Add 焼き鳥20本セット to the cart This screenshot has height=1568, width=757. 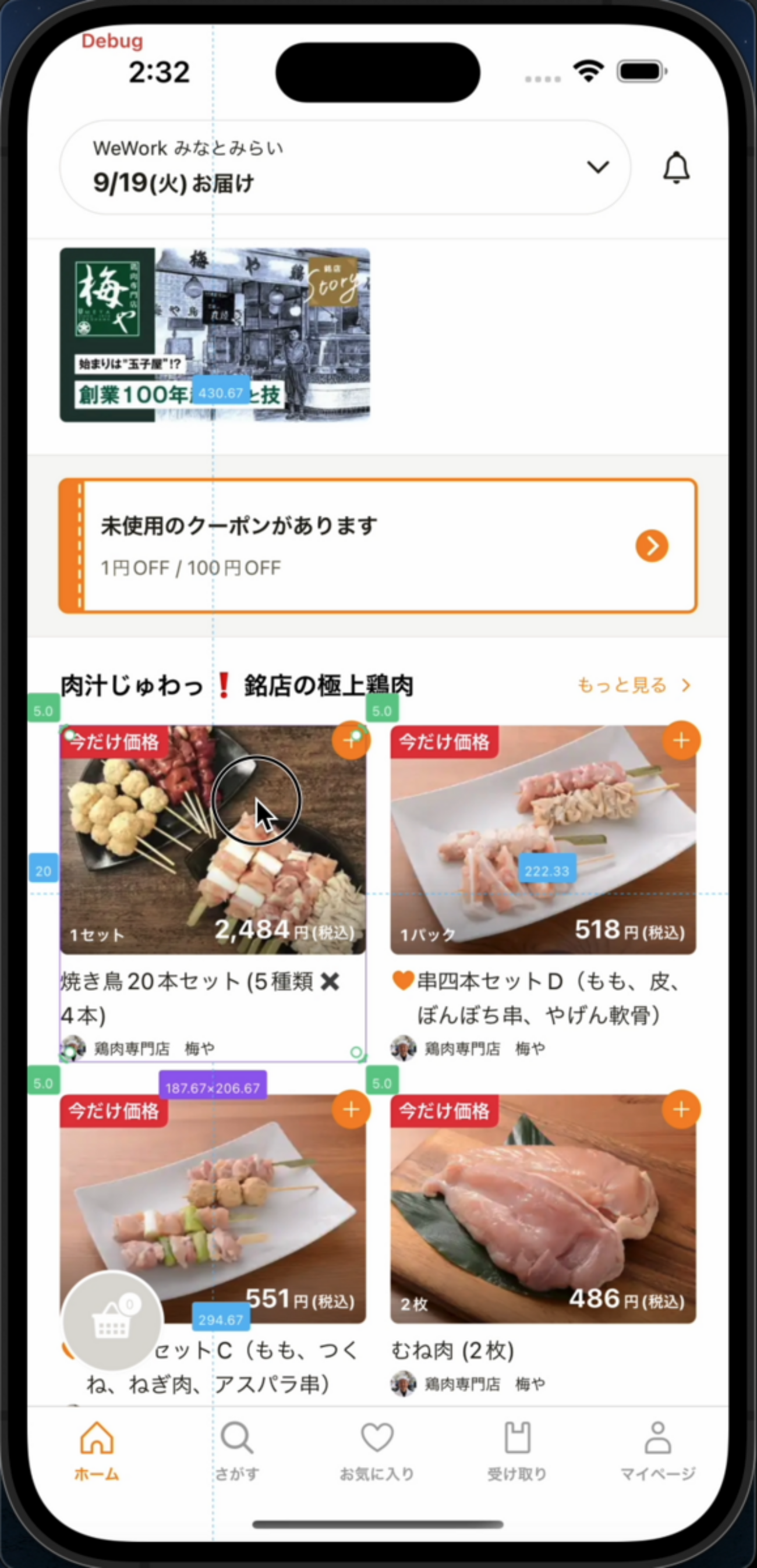351,740
